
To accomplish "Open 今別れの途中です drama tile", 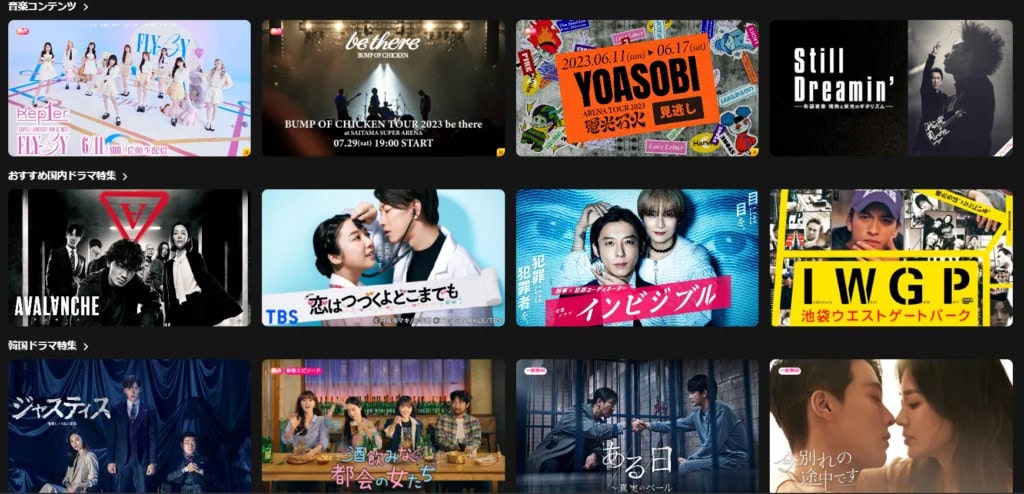I will click(890, 426).
